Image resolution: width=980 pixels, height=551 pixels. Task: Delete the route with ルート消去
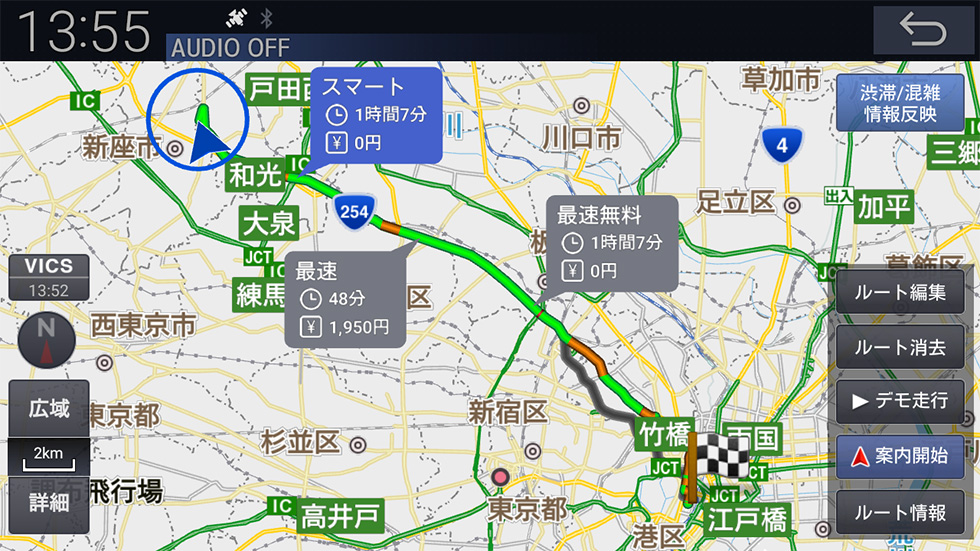point(900,347)
